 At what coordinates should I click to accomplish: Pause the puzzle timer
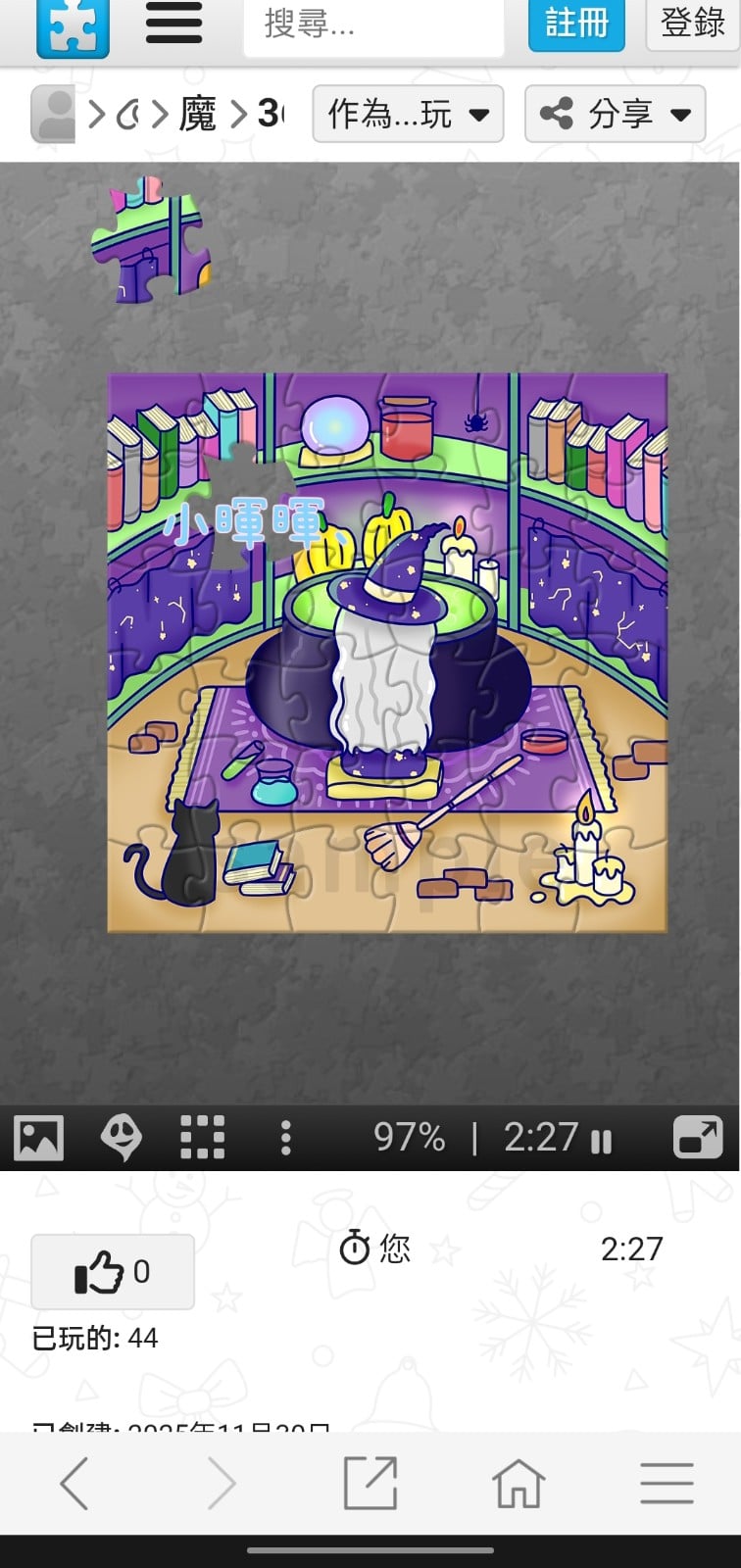pos(601,1140)
